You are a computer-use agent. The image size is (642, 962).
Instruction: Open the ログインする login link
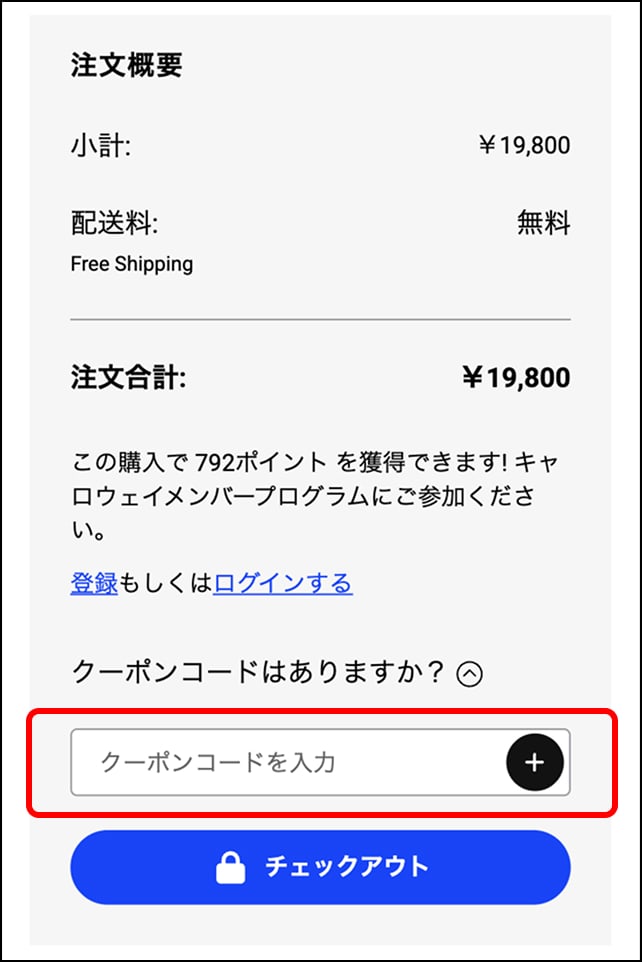pos(283,583)
